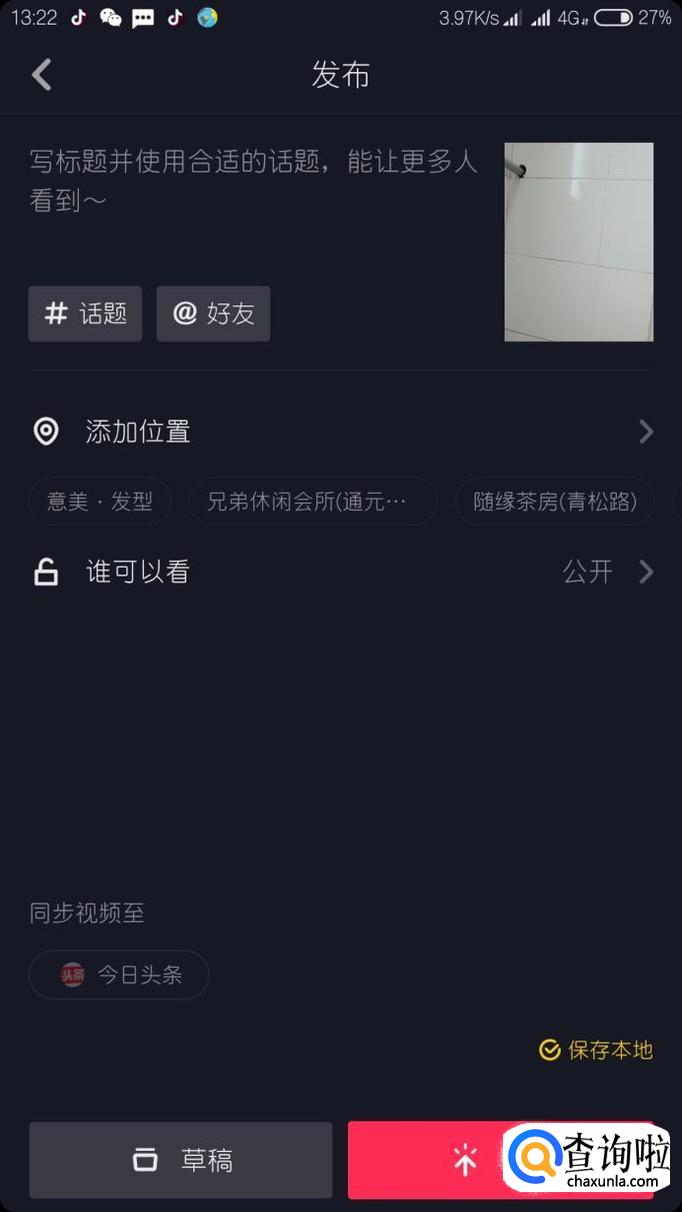Open the video cover thumbnail
The image size is (682, 1212).
[x=578, y=242]
